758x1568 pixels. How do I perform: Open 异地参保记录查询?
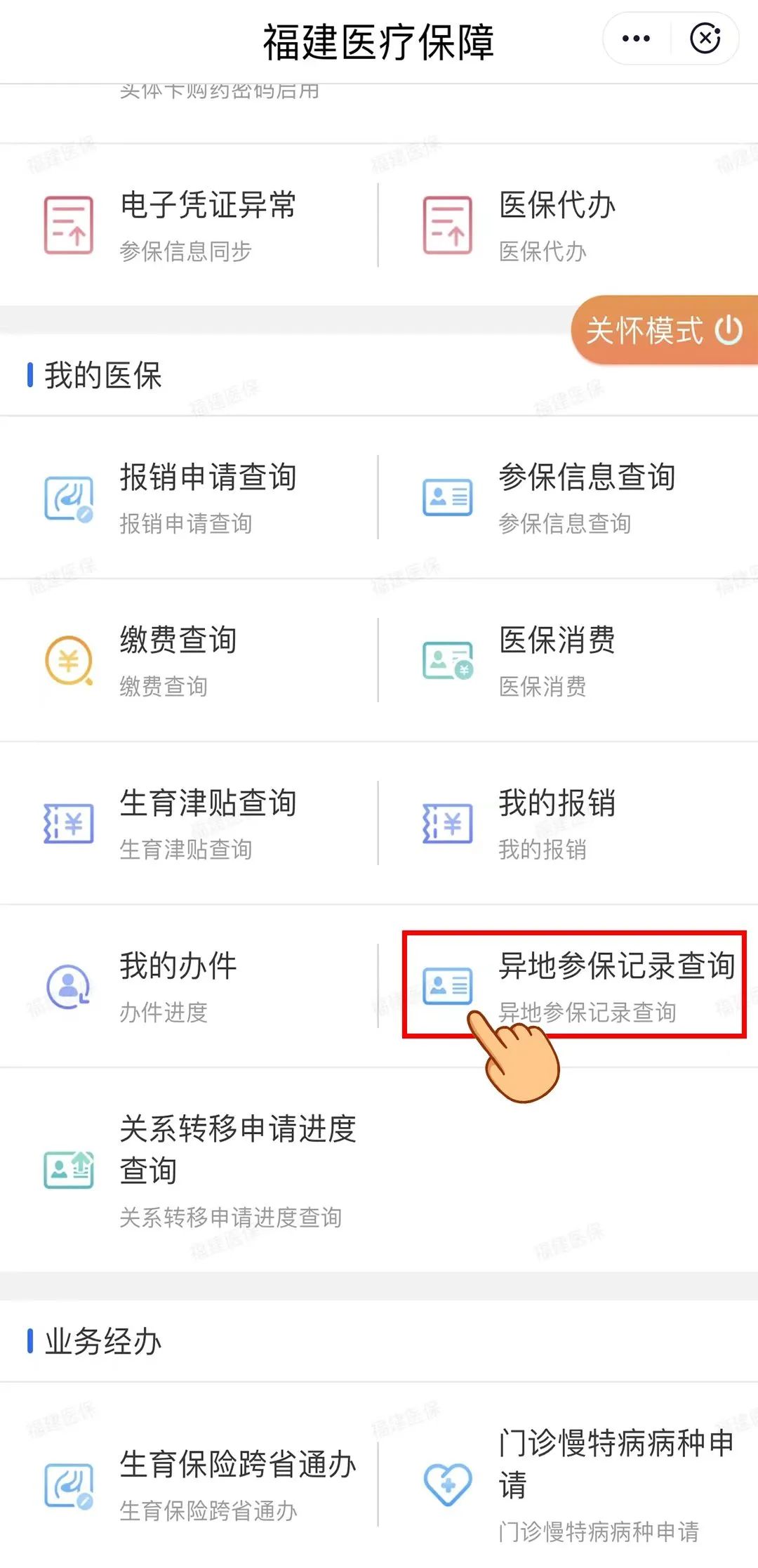tap(574, 984)
